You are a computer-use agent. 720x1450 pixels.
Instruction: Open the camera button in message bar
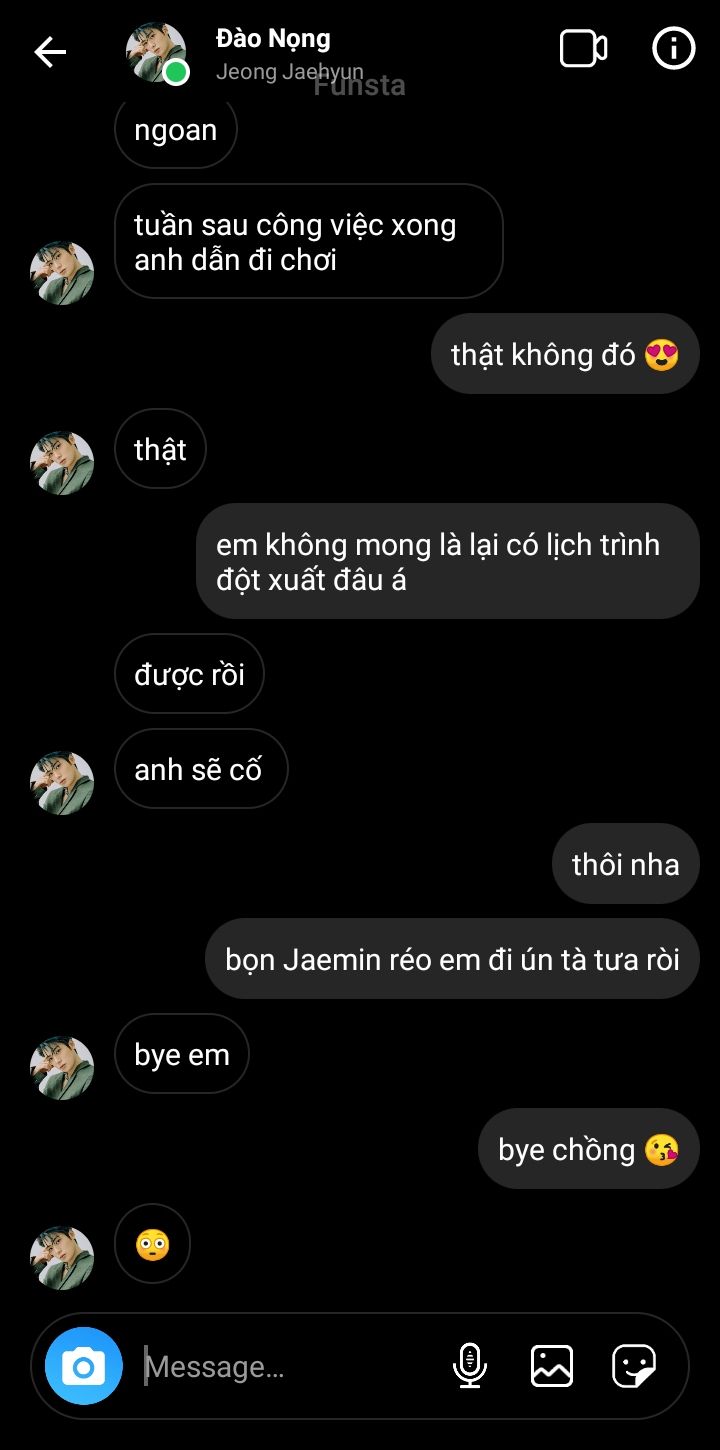click(x=84, y=1366)
